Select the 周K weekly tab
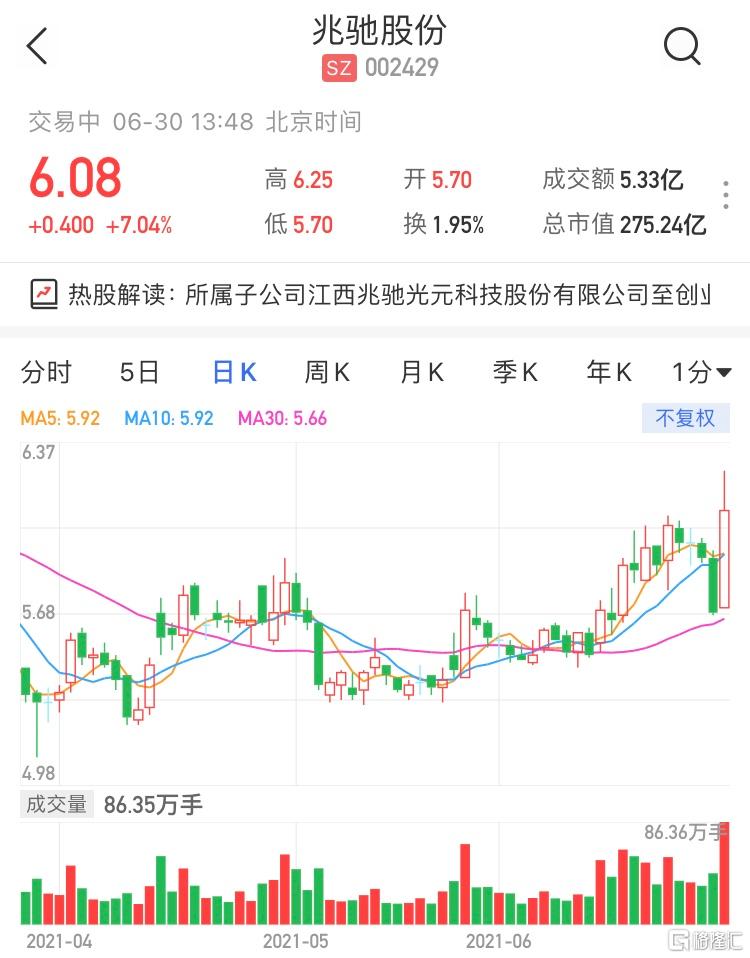The height and width of the screenshot is (958, 750). (327, 371)
